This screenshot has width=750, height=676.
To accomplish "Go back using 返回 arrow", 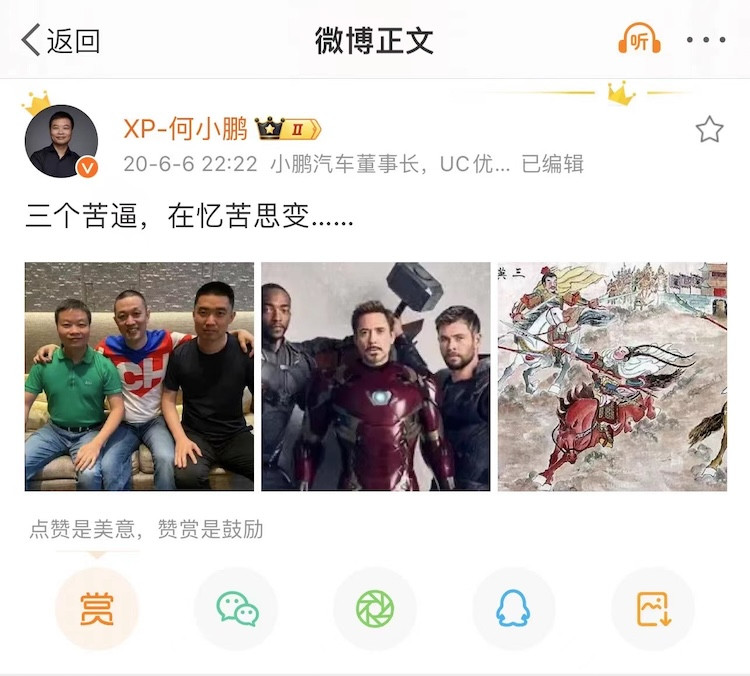I will 60,40.
